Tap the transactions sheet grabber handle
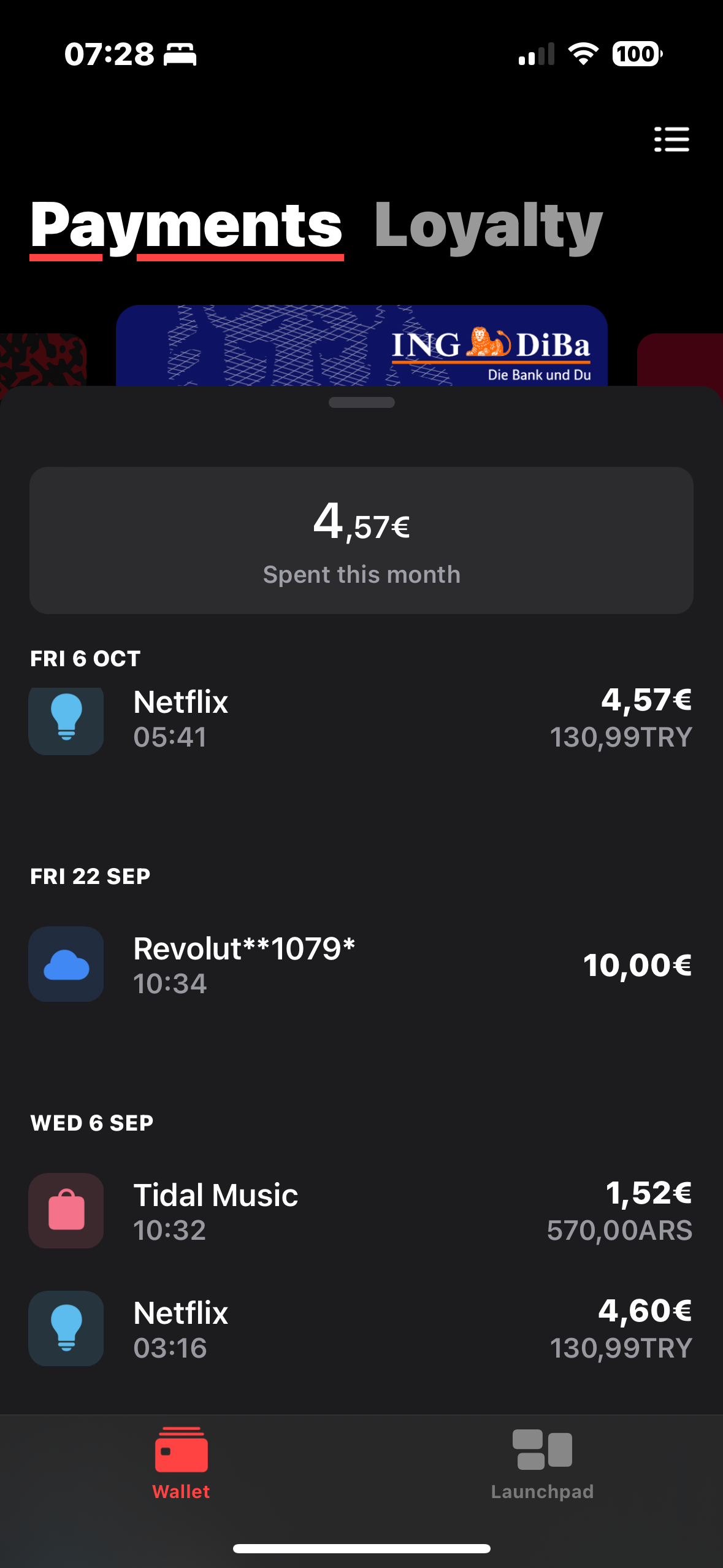Image resolution: width=723 pixels, height=1568 pixels. [361, 402]
